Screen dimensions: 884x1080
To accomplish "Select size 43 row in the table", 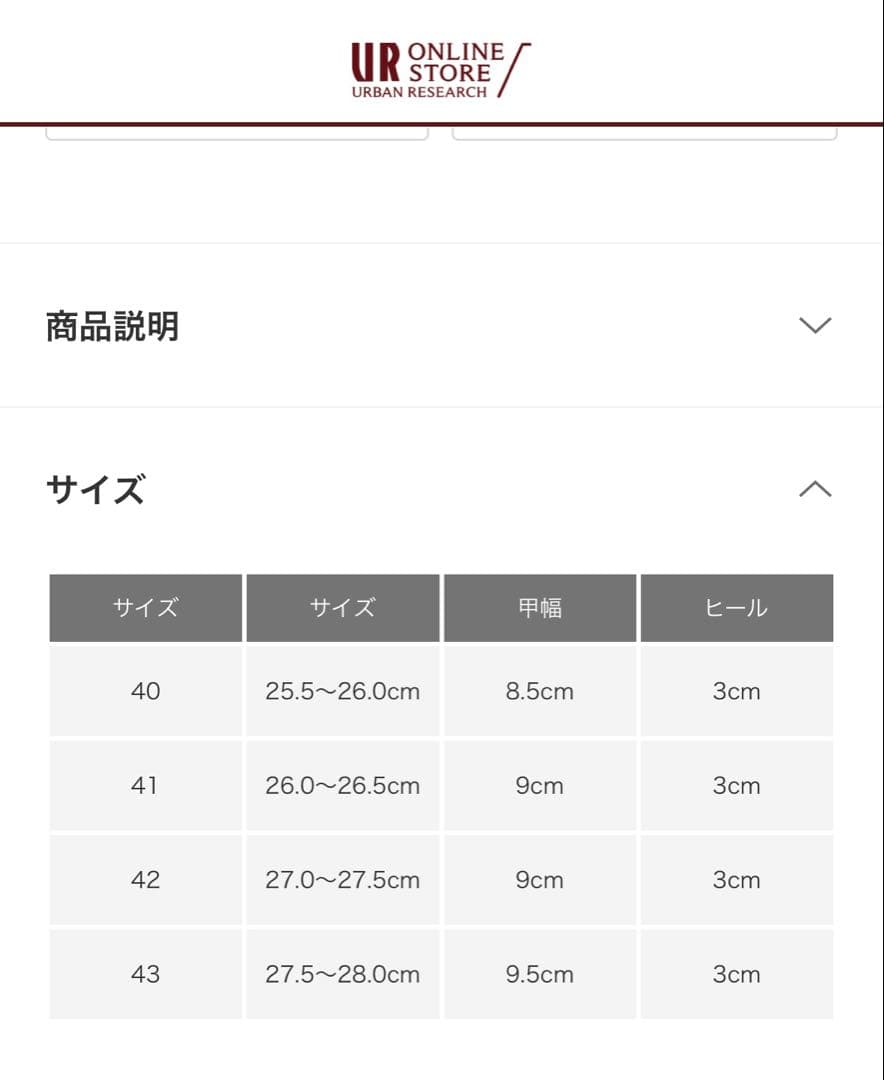I will [x=145, y=974].
